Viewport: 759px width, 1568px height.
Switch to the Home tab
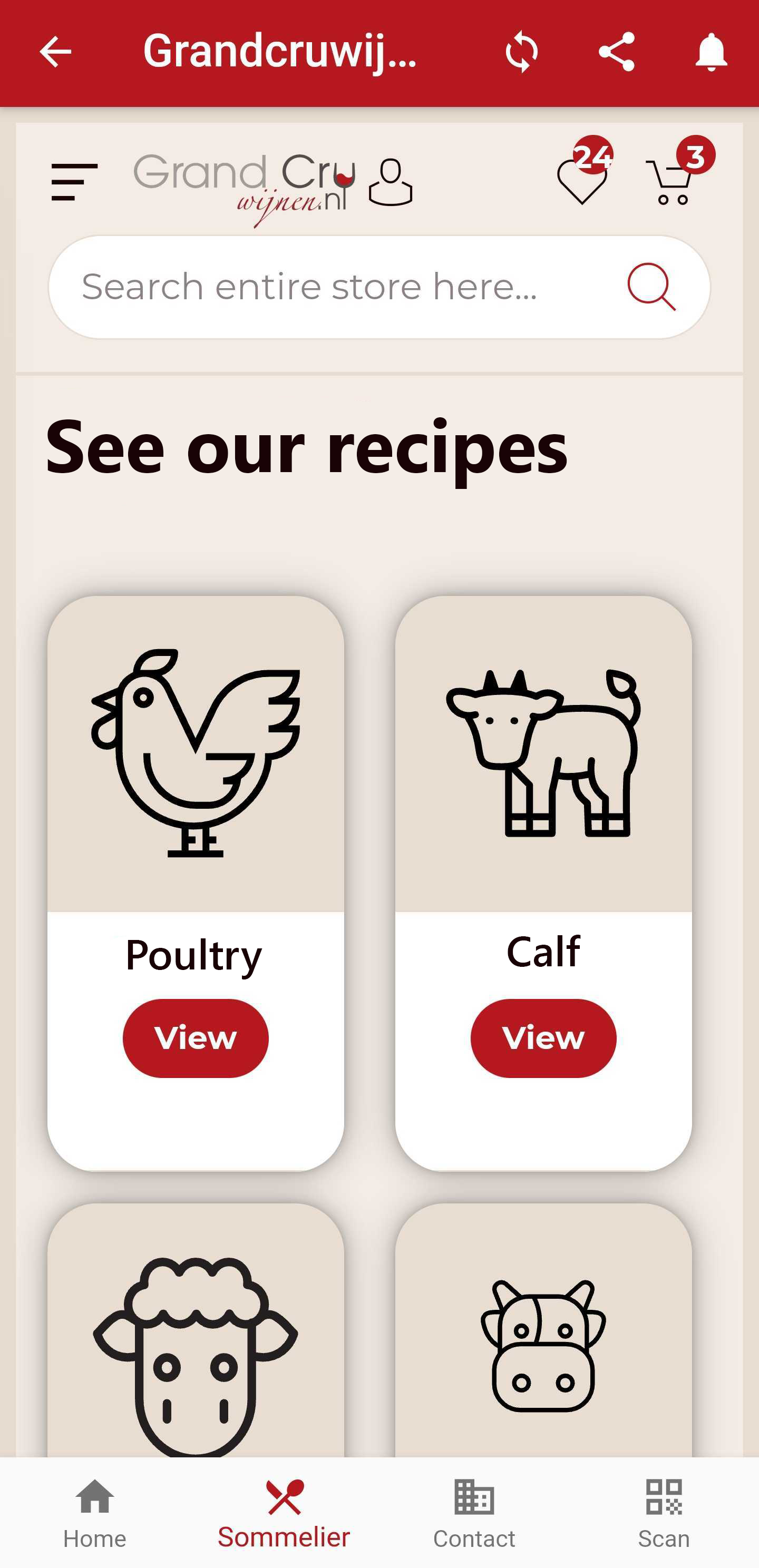[95, 1513]
